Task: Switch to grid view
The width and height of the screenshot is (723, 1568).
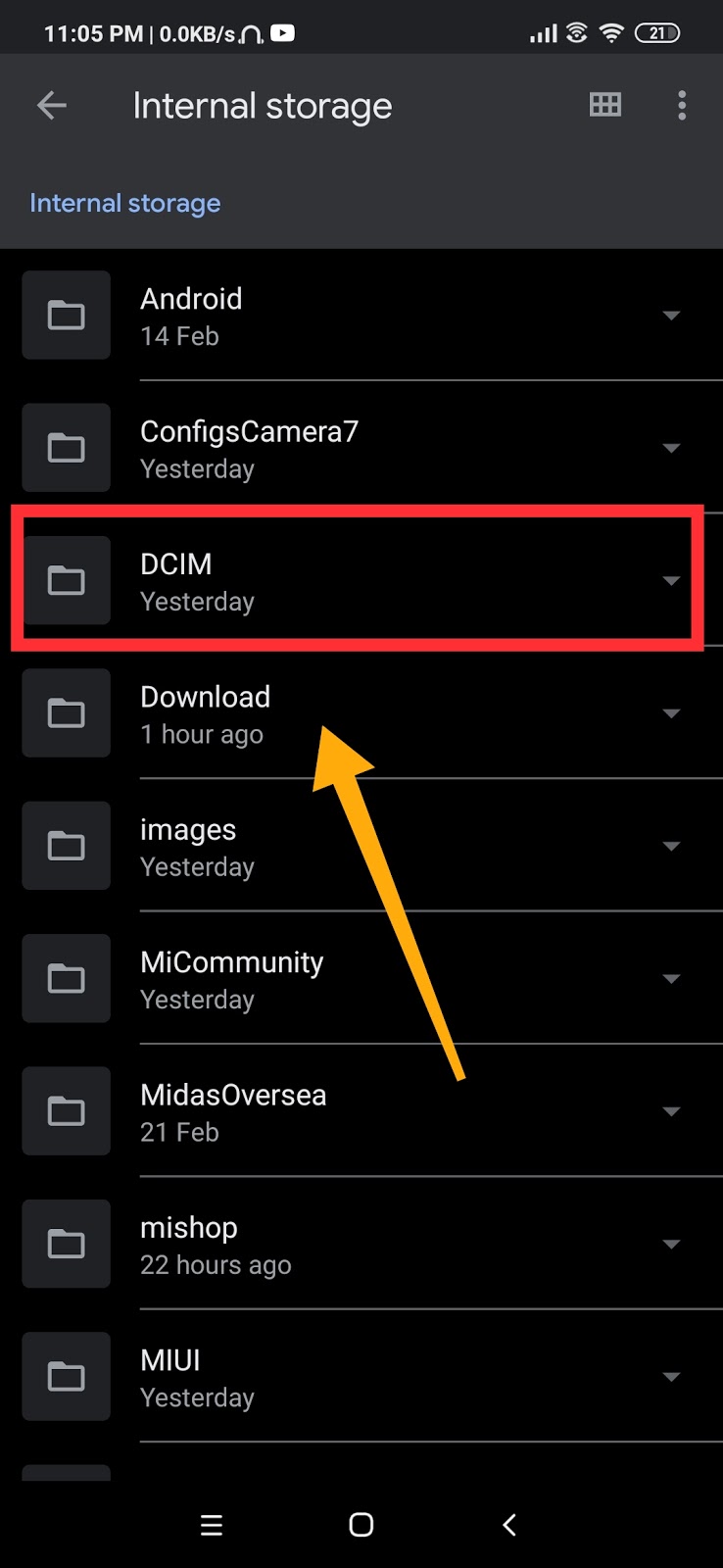Action: [x=605, y=105]
